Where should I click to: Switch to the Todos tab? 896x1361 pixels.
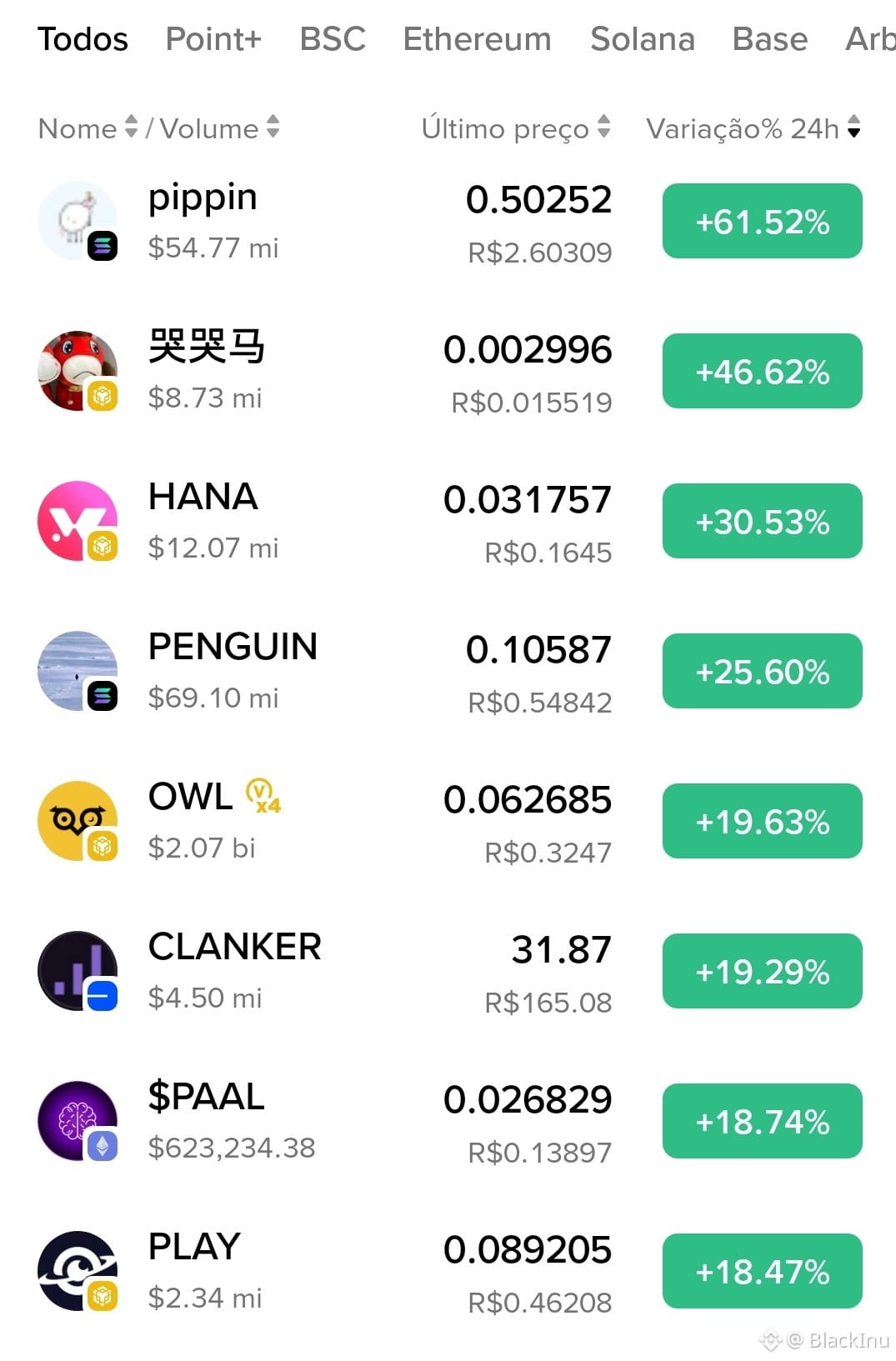(83, 39)
